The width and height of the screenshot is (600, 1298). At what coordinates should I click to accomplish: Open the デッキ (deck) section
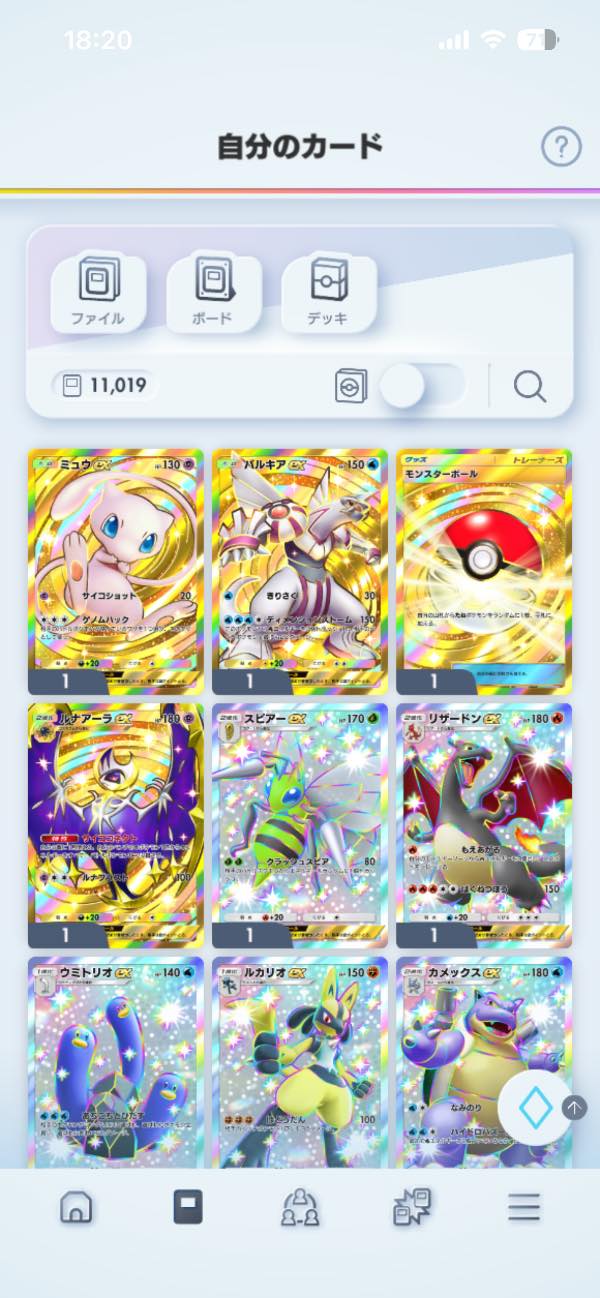pyautogui.click(x=329, y=292)
